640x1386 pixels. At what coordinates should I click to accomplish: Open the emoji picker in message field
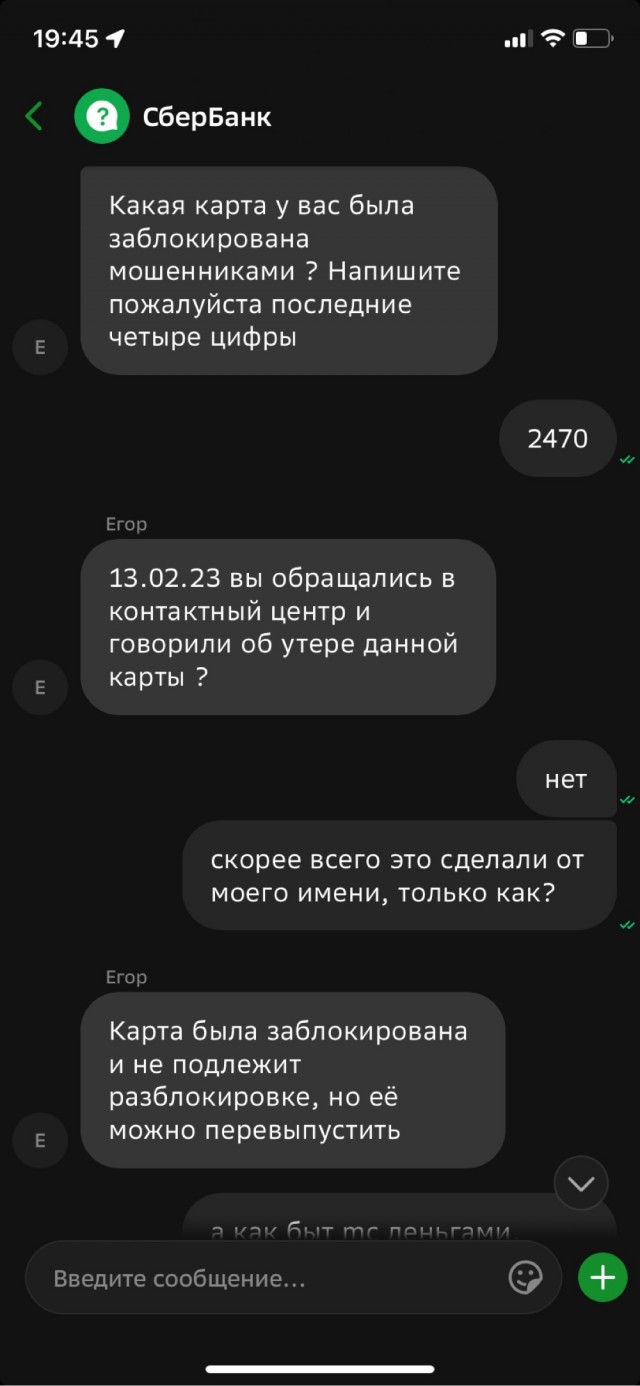point(526,1277)
